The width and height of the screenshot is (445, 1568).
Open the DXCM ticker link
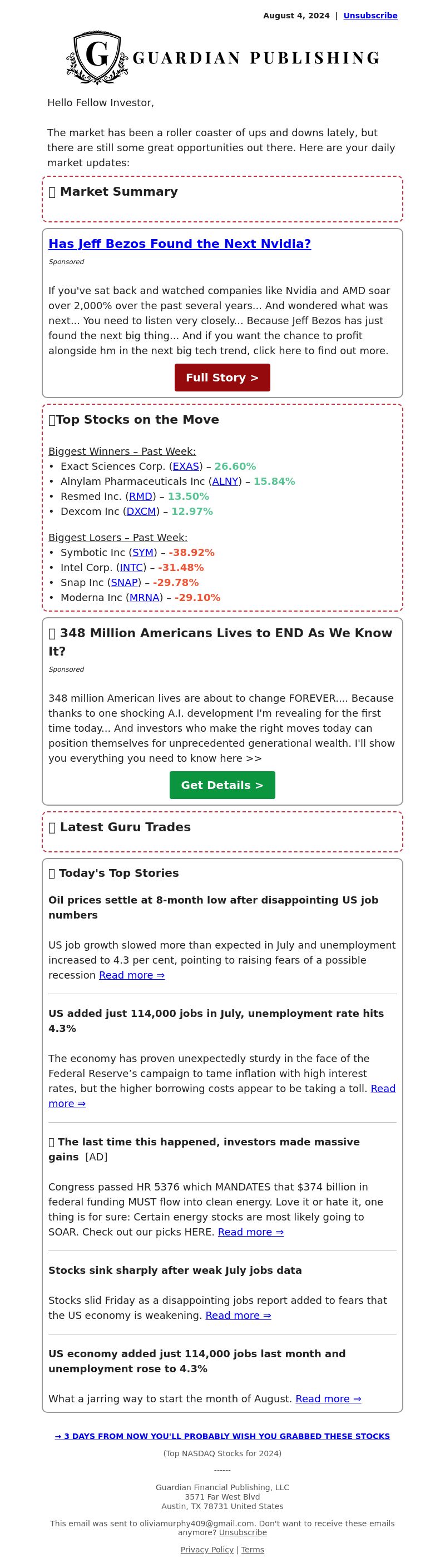click(141, 512)
